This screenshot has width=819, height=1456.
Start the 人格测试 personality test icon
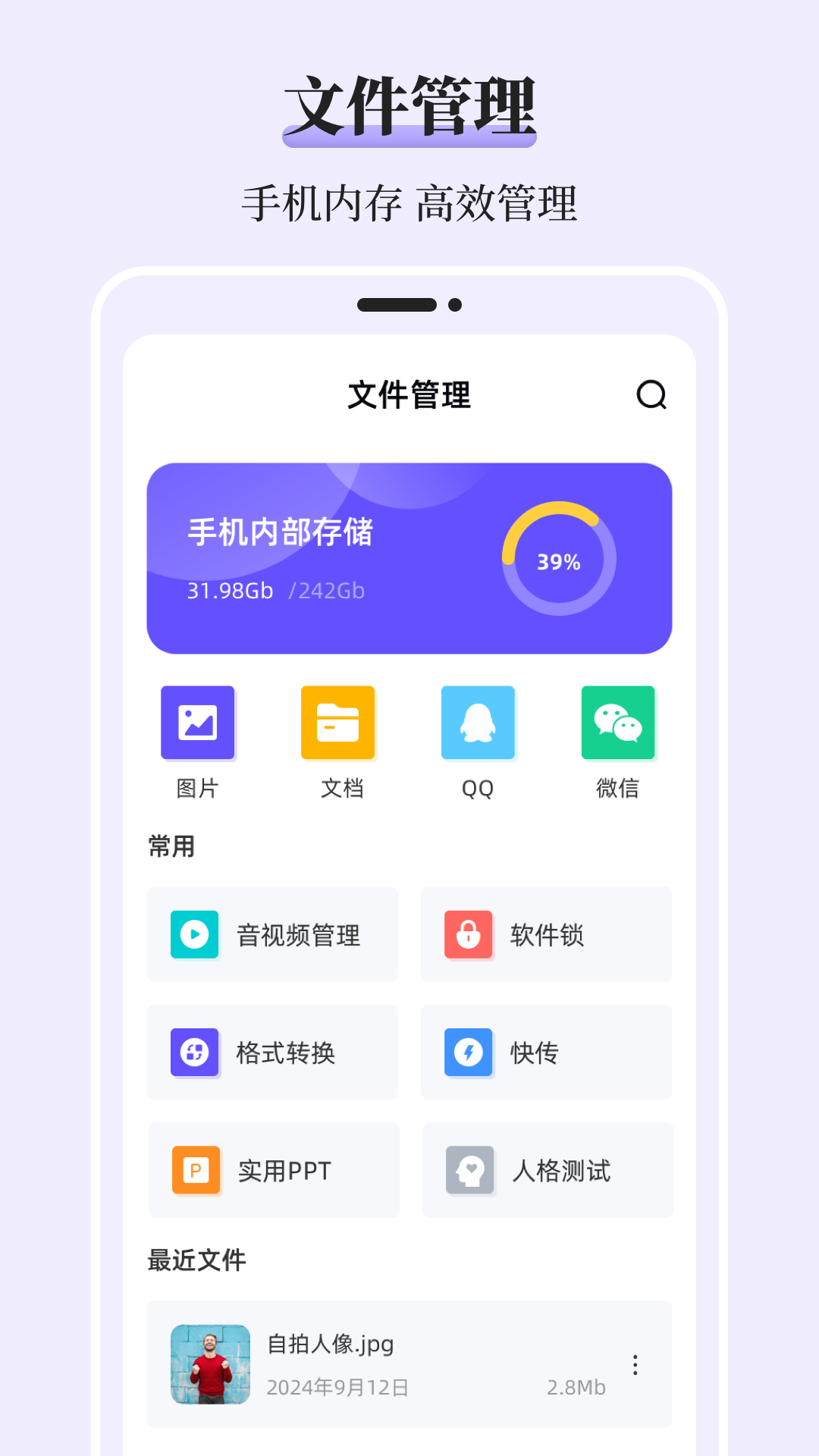[469, 1170]
